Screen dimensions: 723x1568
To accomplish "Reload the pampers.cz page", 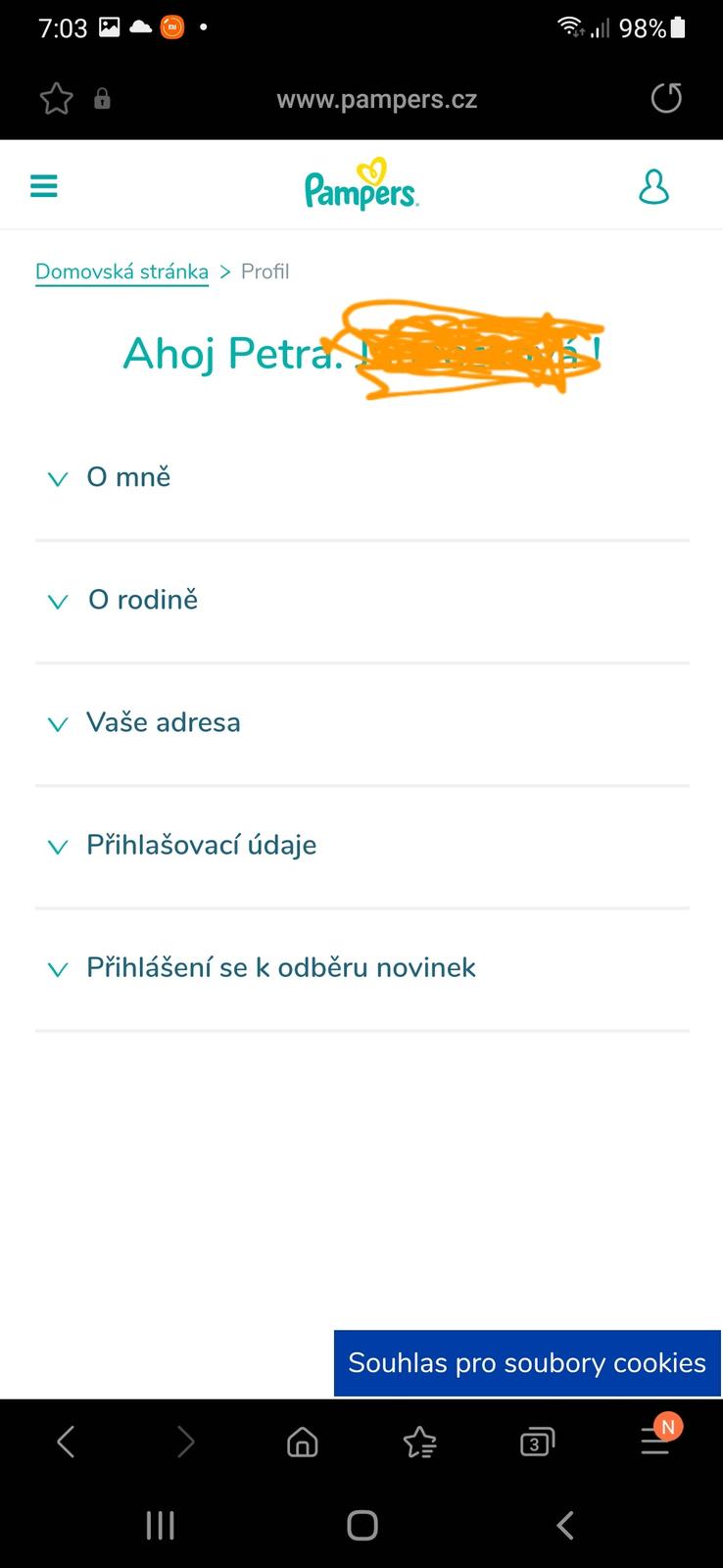I will pos(666,98).
